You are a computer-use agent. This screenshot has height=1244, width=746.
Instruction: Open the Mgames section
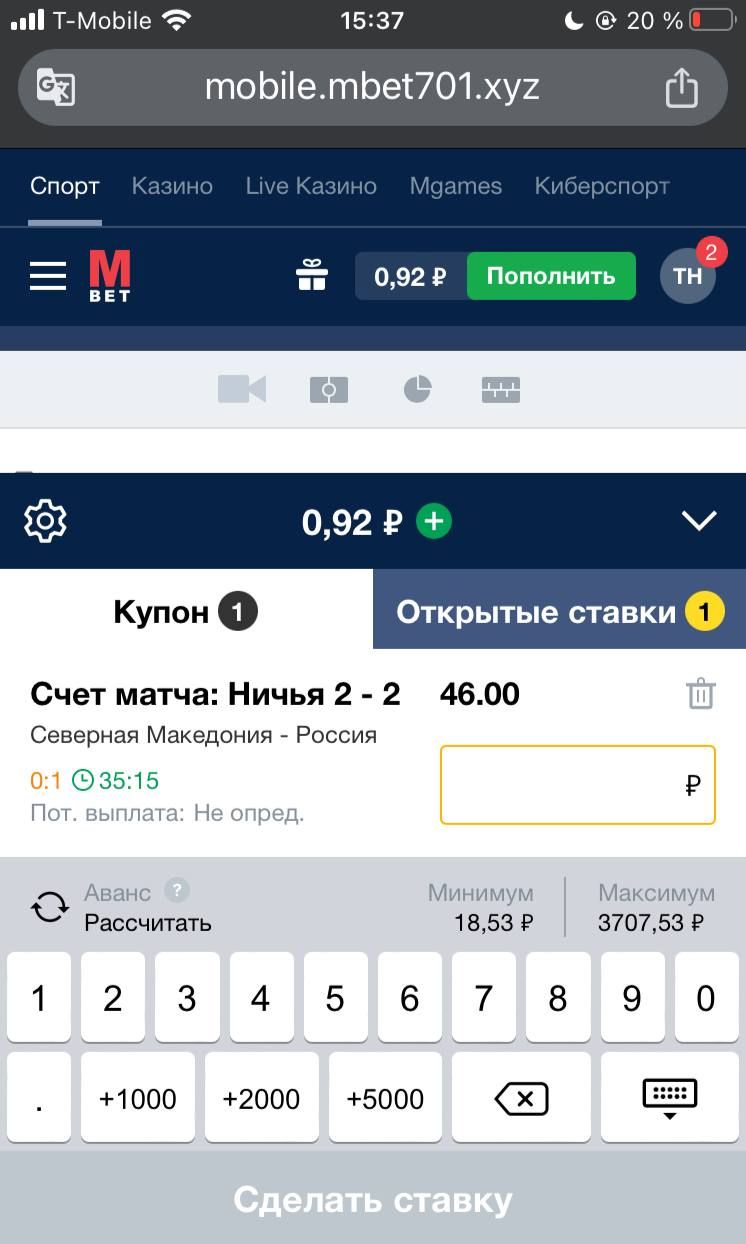(x=456, y=186)
